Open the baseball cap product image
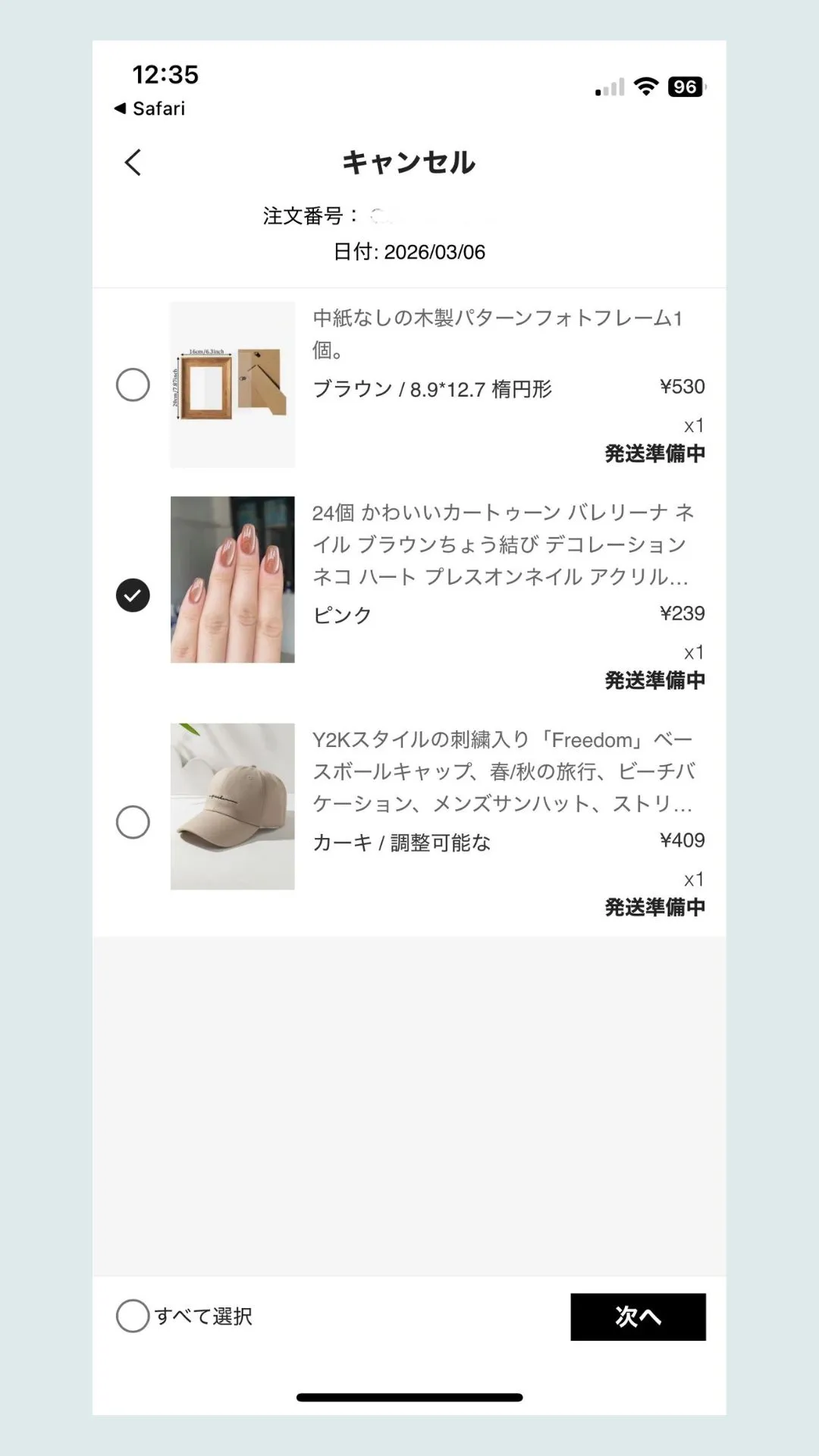819x1456 pixels. (233, 806)
